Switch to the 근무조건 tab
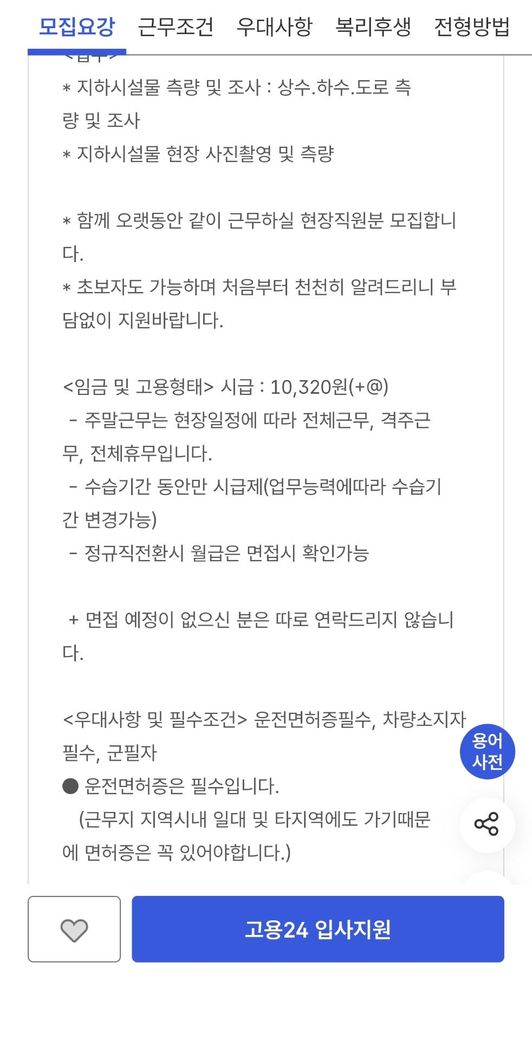 click(x=175, y=27)
